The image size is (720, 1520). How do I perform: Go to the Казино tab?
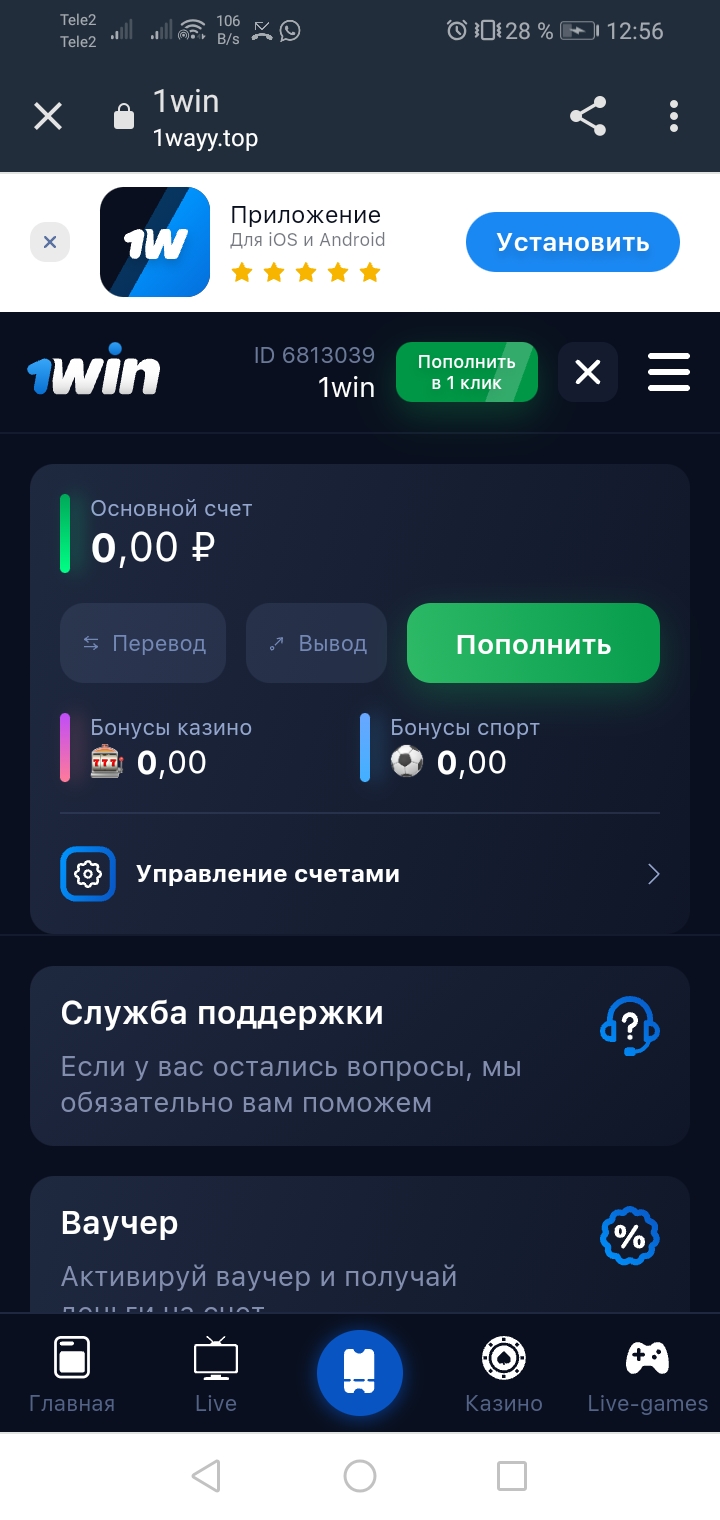[x=504, y=1375]
